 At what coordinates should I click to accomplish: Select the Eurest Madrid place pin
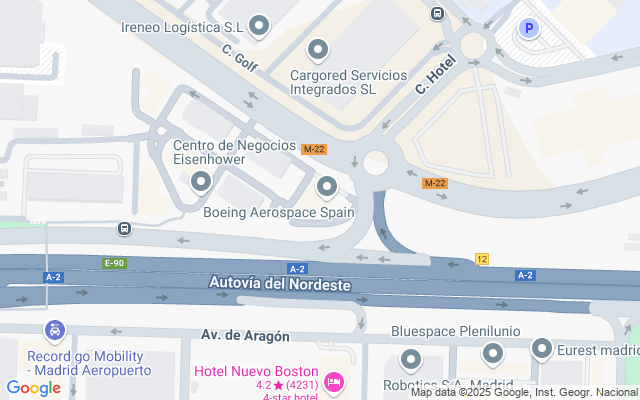pyautogui.click(x=542, y=349)
